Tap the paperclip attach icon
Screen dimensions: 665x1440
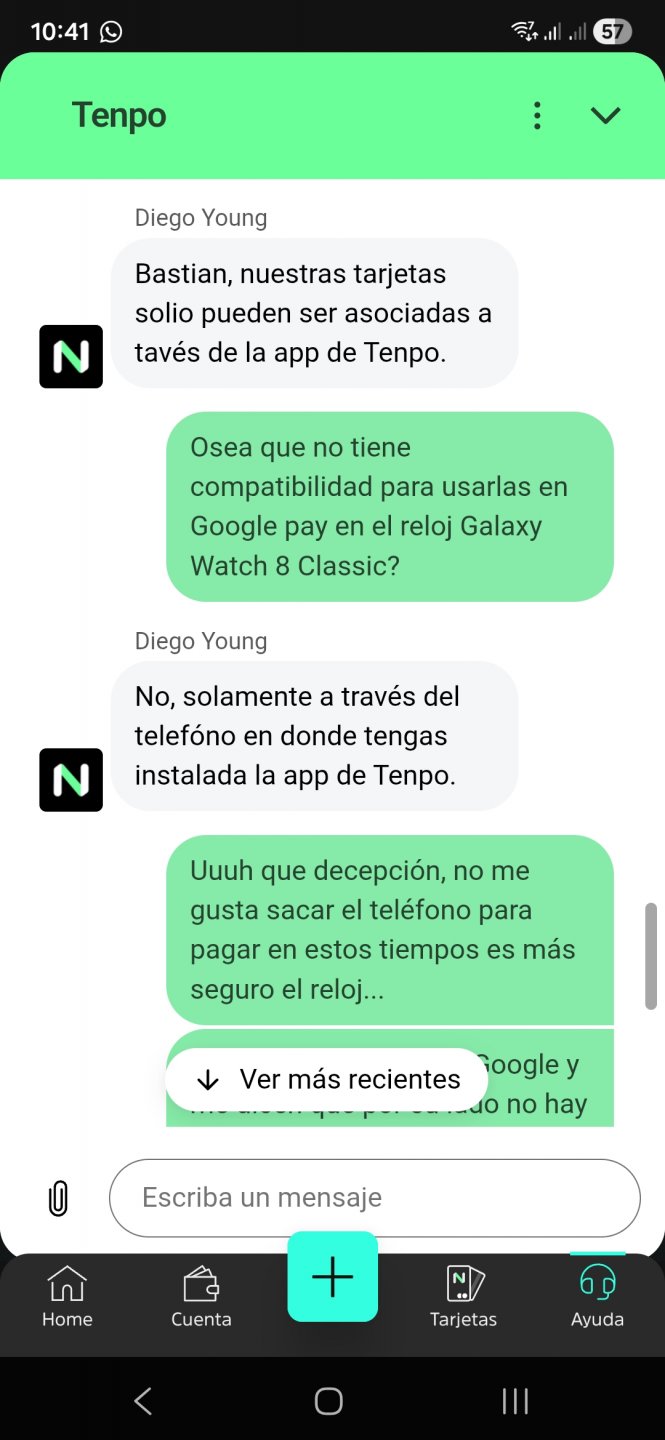(x=58, y=1197)
